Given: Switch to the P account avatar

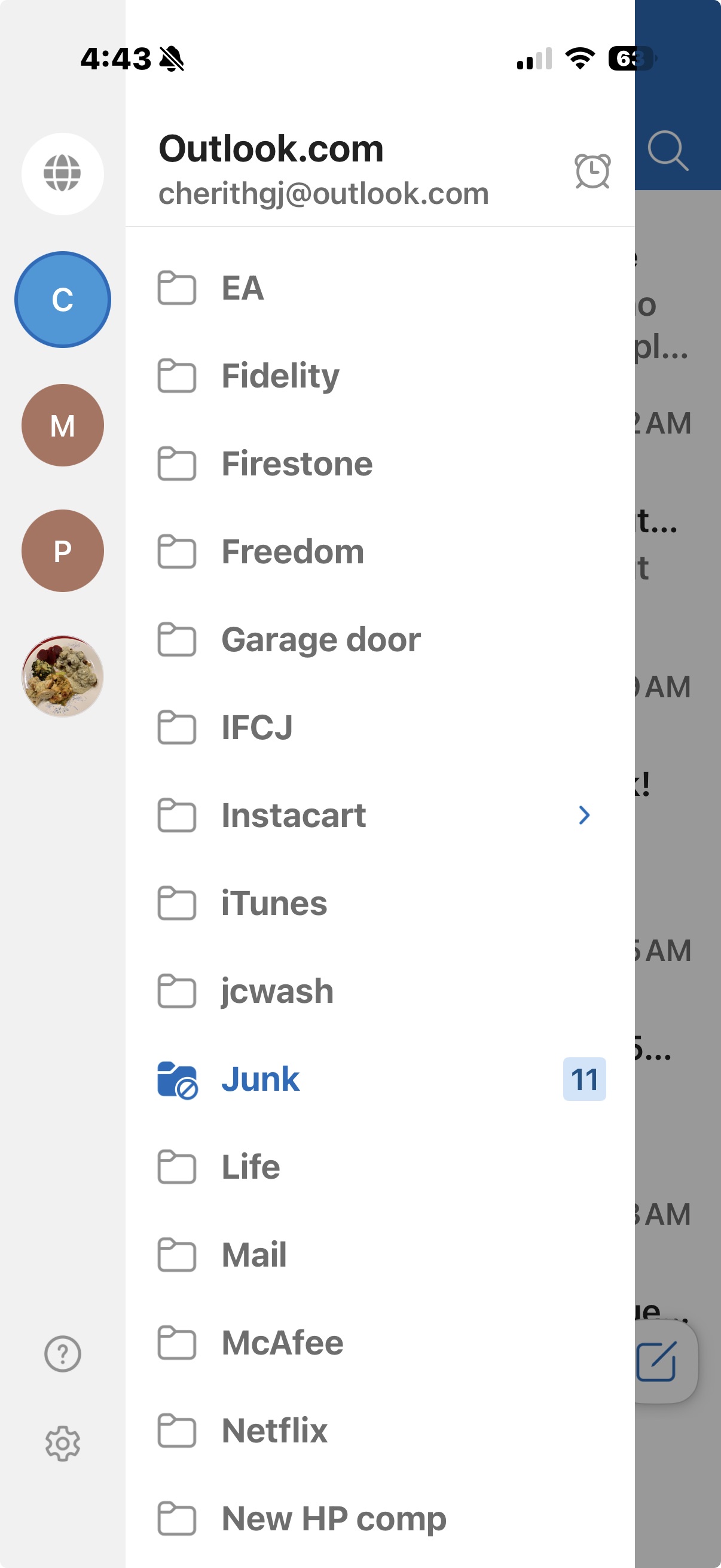Looking at the screenshot, I should click(x=63, y=550).
